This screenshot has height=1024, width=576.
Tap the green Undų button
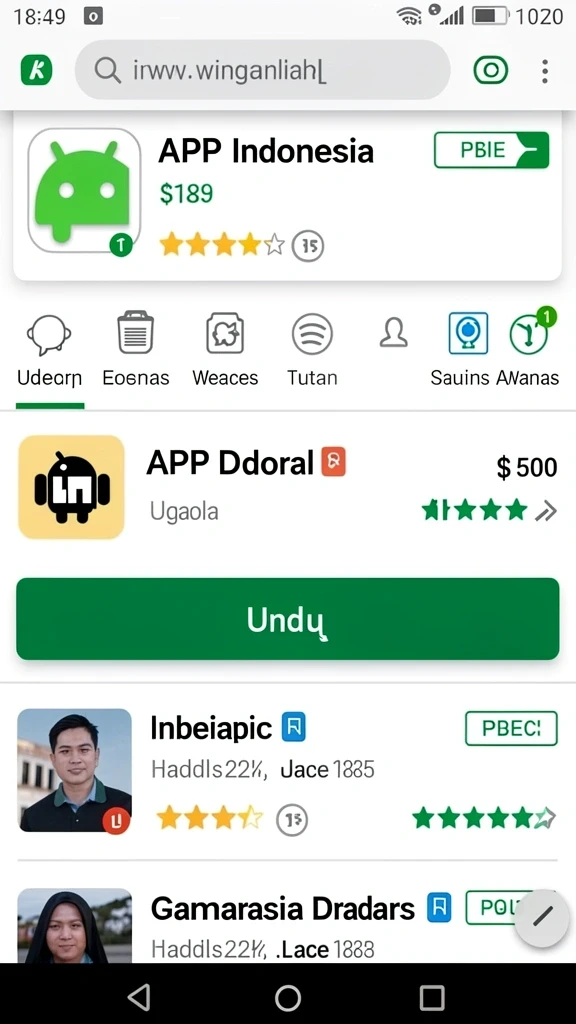tap(287, 618)
